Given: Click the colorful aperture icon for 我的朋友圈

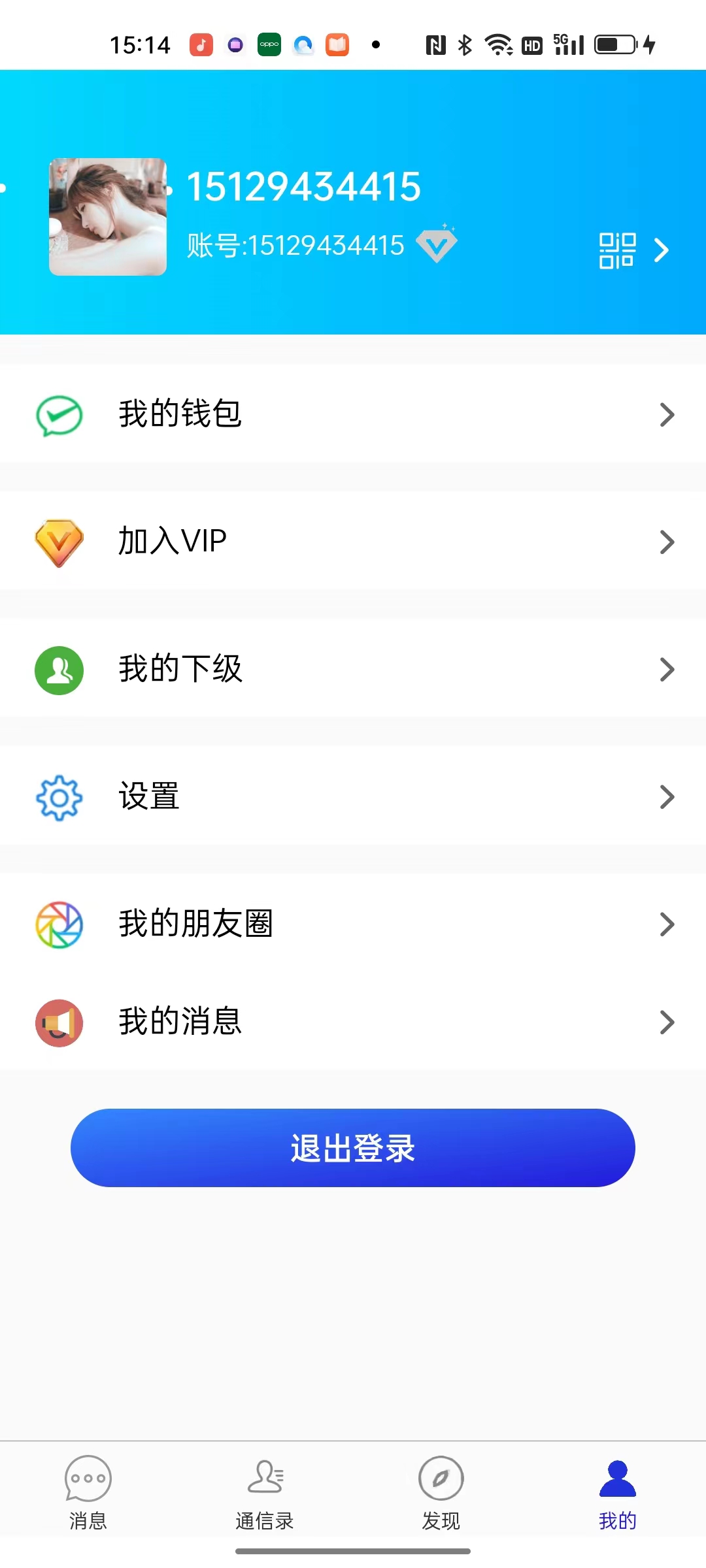Looking at the screenshot, I should tap(58, 924).
